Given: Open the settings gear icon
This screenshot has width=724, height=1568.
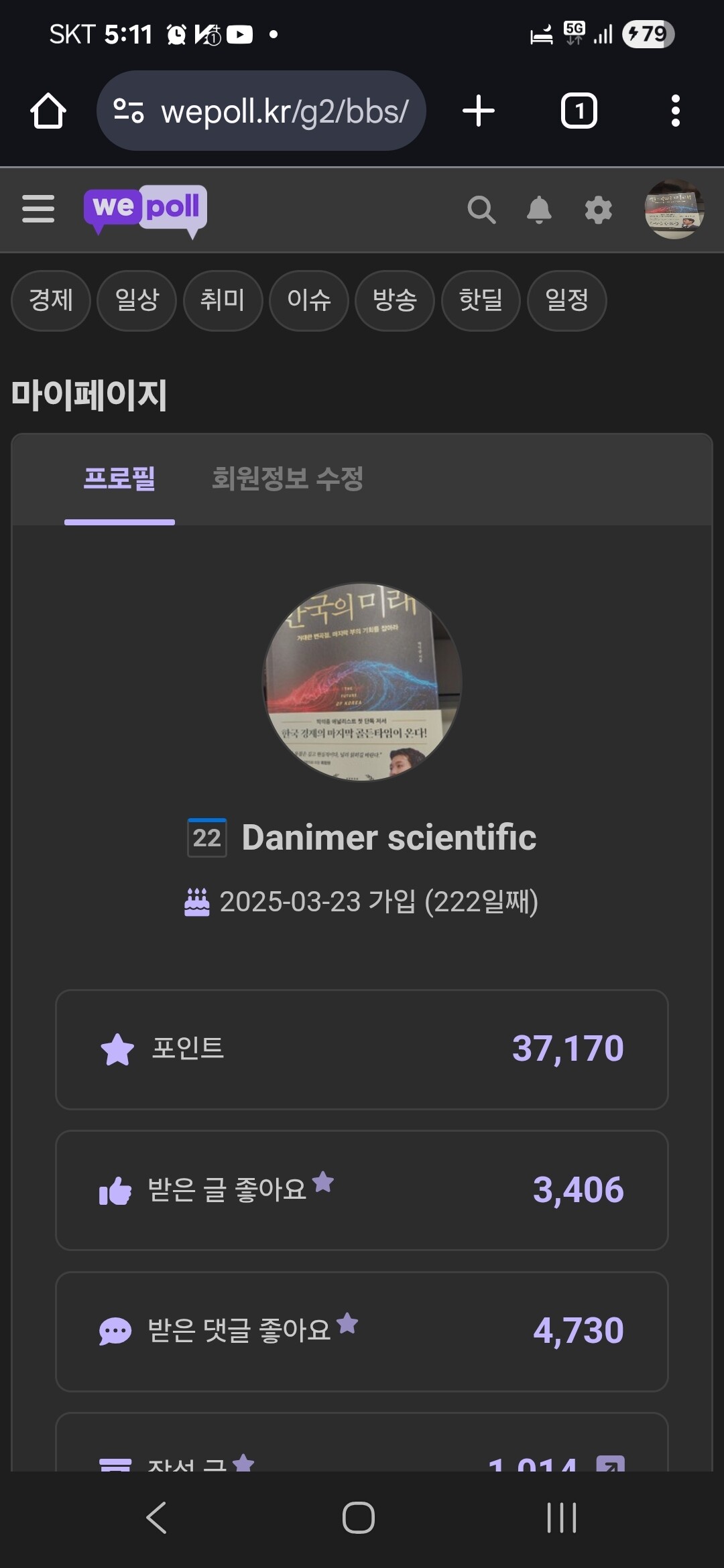Looking at the screenshot, I should pyautogui.click(x=599, y=210).
